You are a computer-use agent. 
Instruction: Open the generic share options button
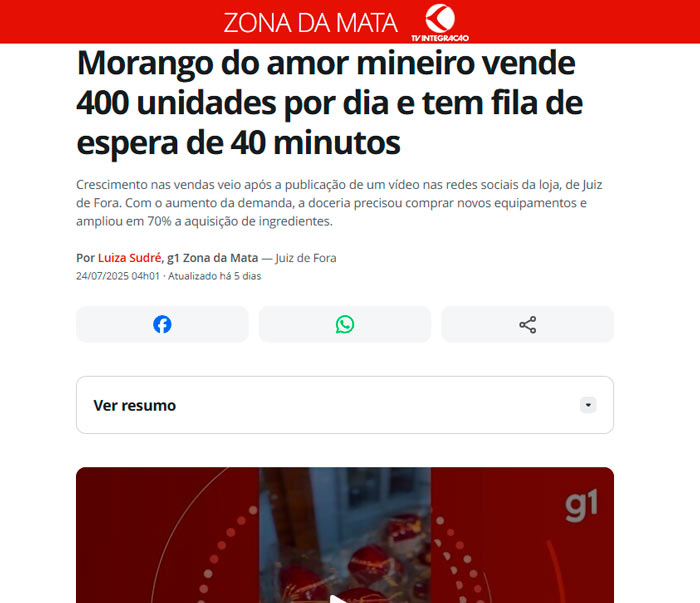click(527, 324)
